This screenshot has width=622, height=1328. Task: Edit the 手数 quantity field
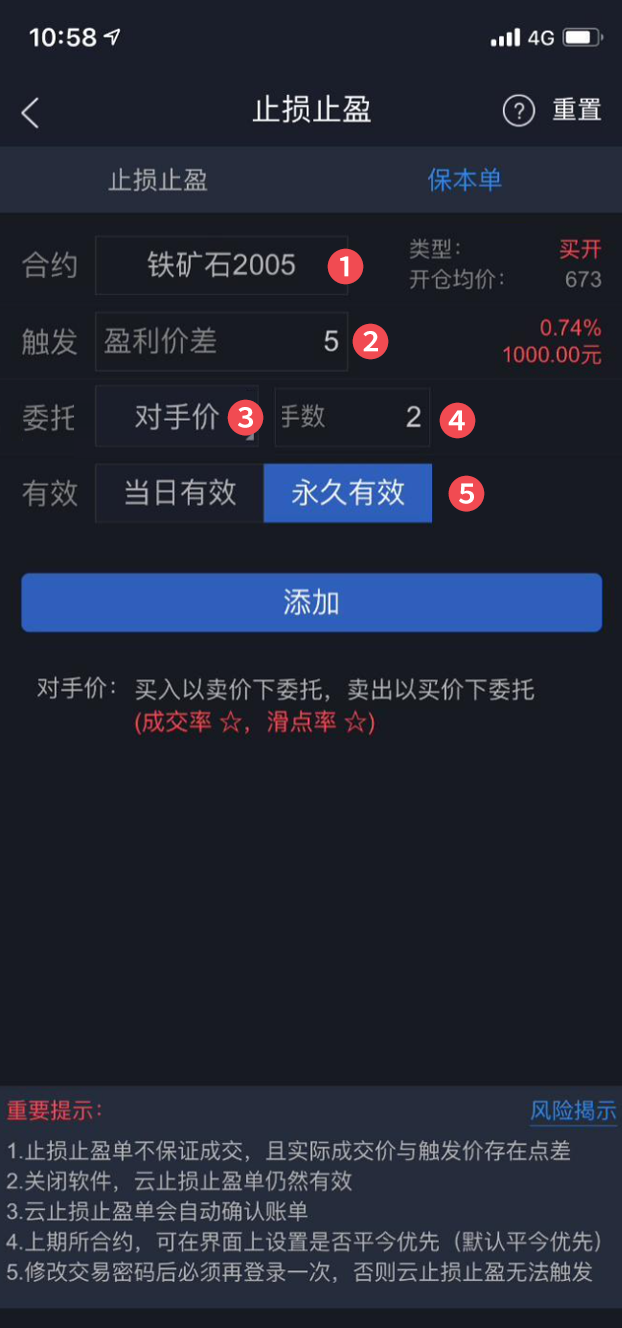coord(352,417)
